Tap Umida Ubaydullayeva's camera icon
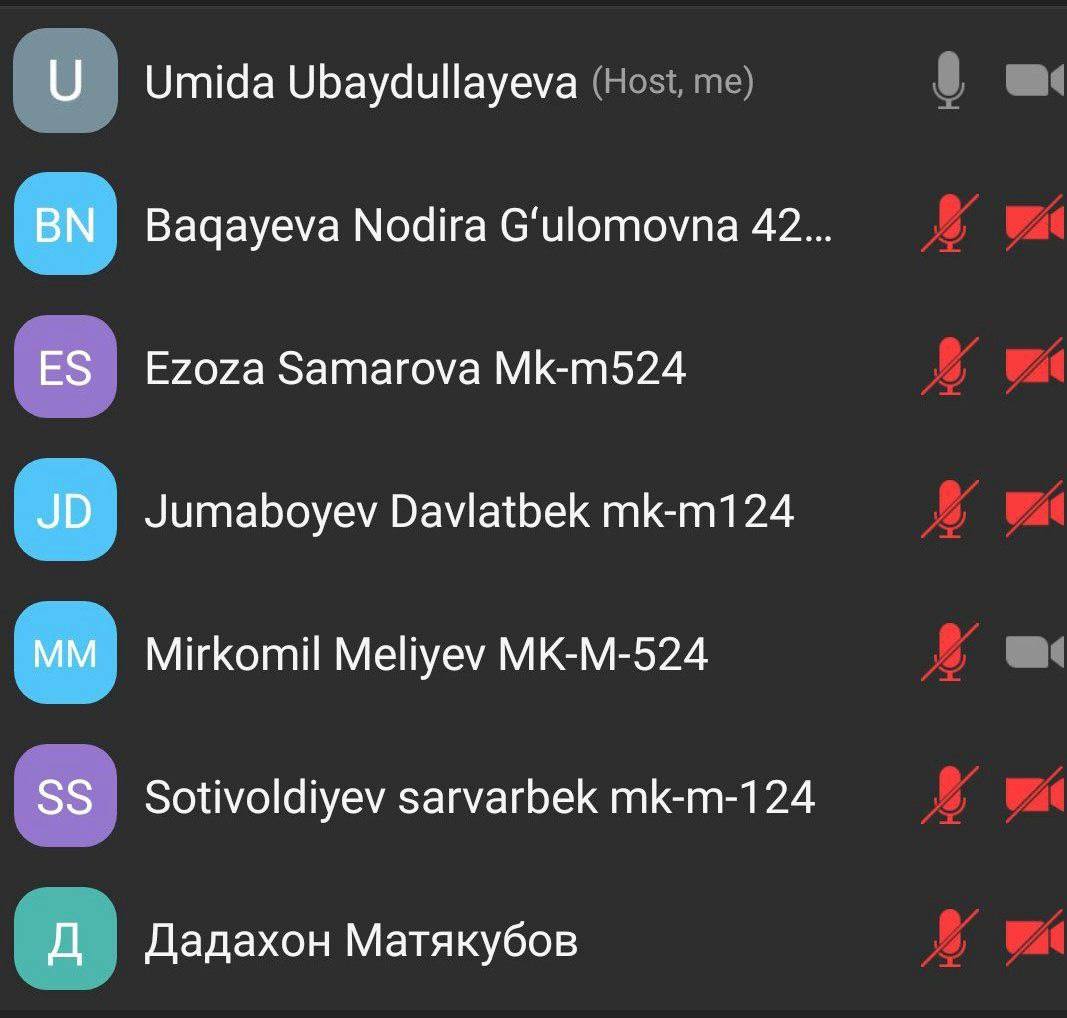 (1034, 81)
